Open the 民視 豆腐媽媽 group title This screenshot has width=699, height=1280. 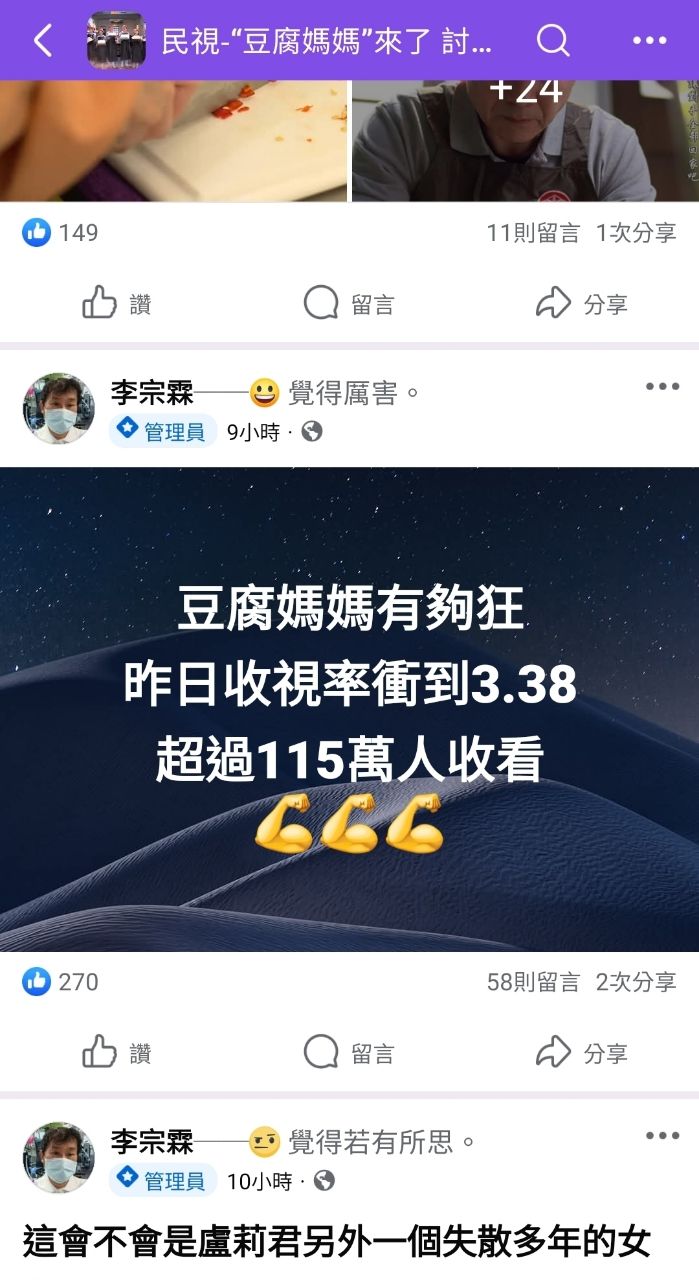point(325,42)
